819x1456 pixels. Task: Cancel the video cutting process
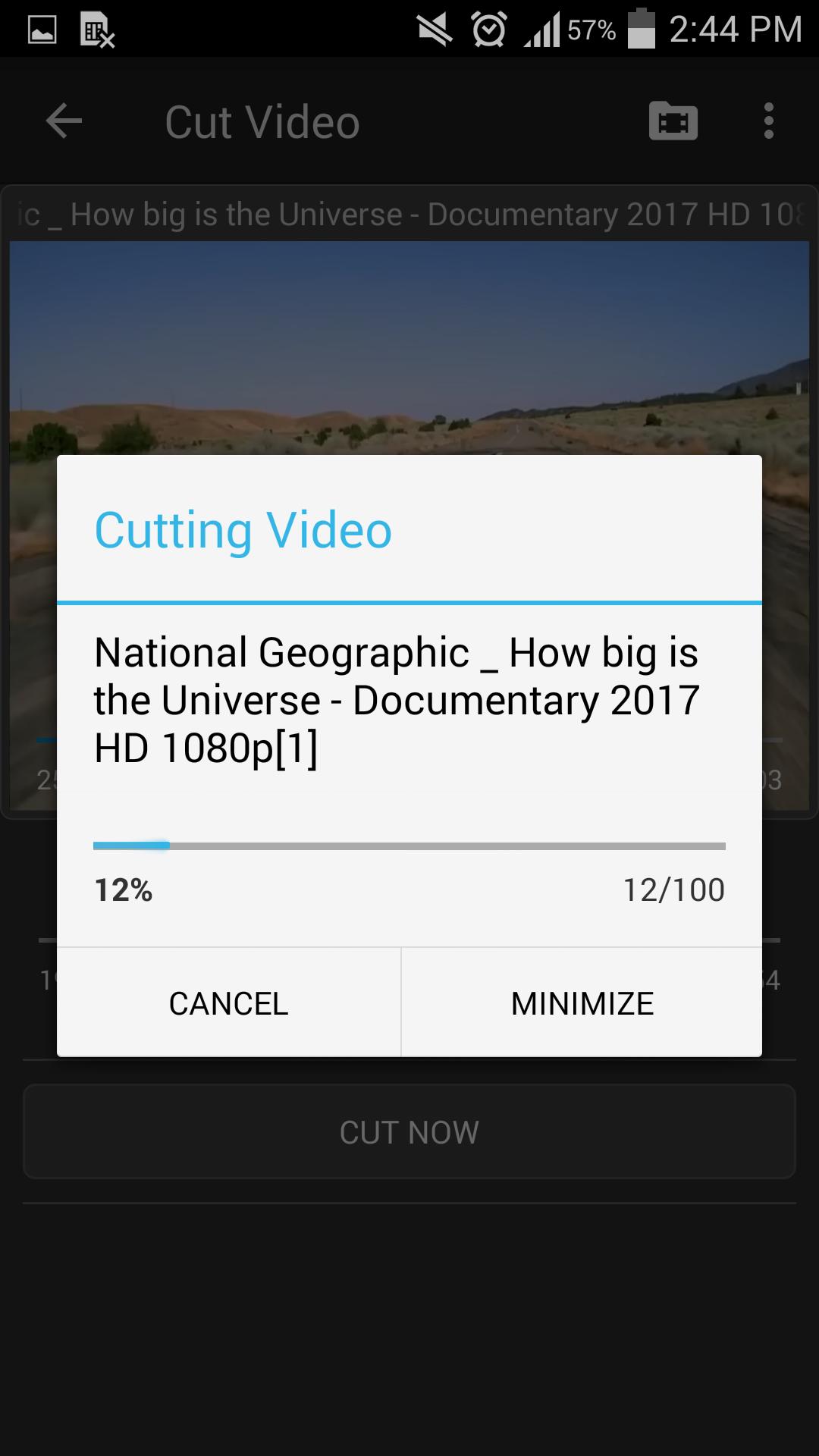coord(228,1003)
